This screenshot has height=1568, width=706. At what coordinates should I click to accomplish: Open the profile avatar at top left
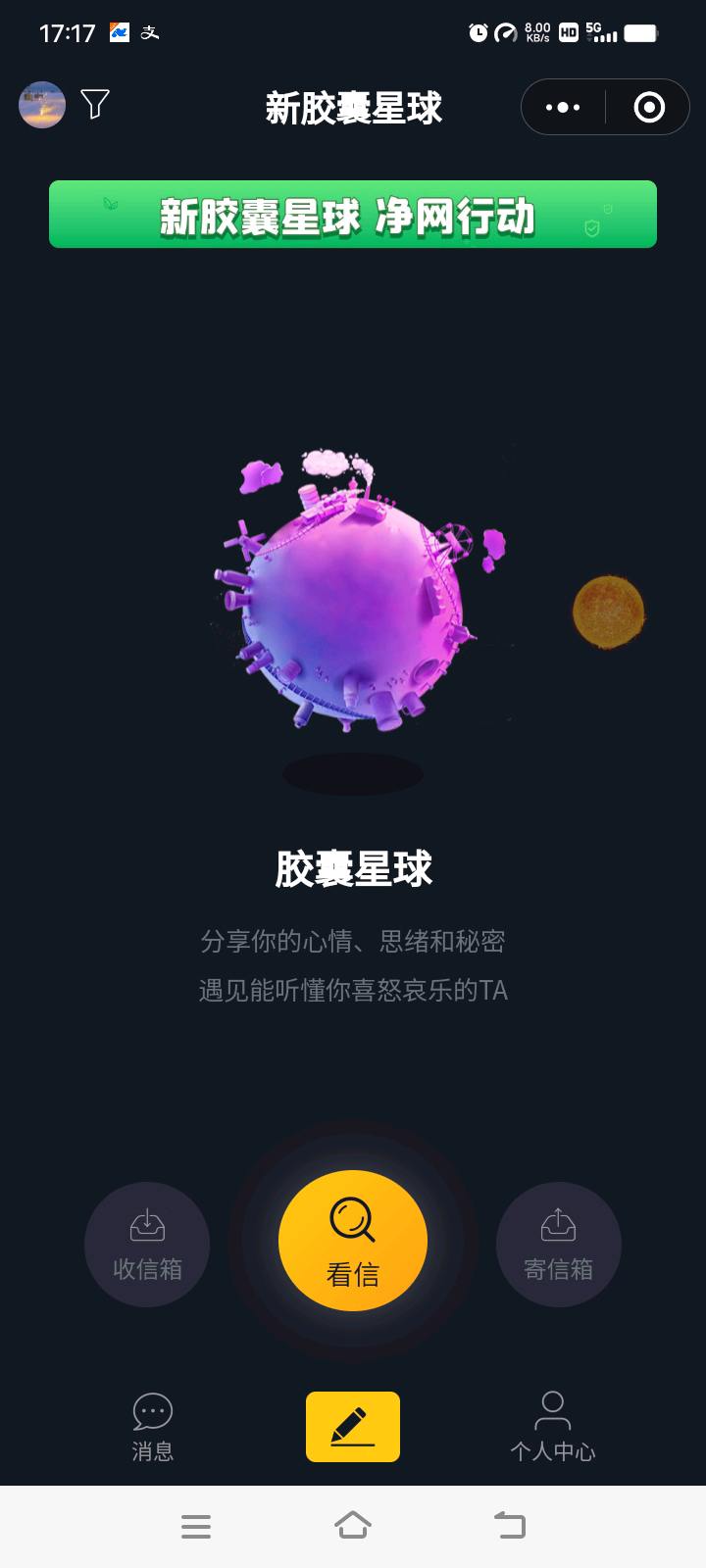[42, 105]
